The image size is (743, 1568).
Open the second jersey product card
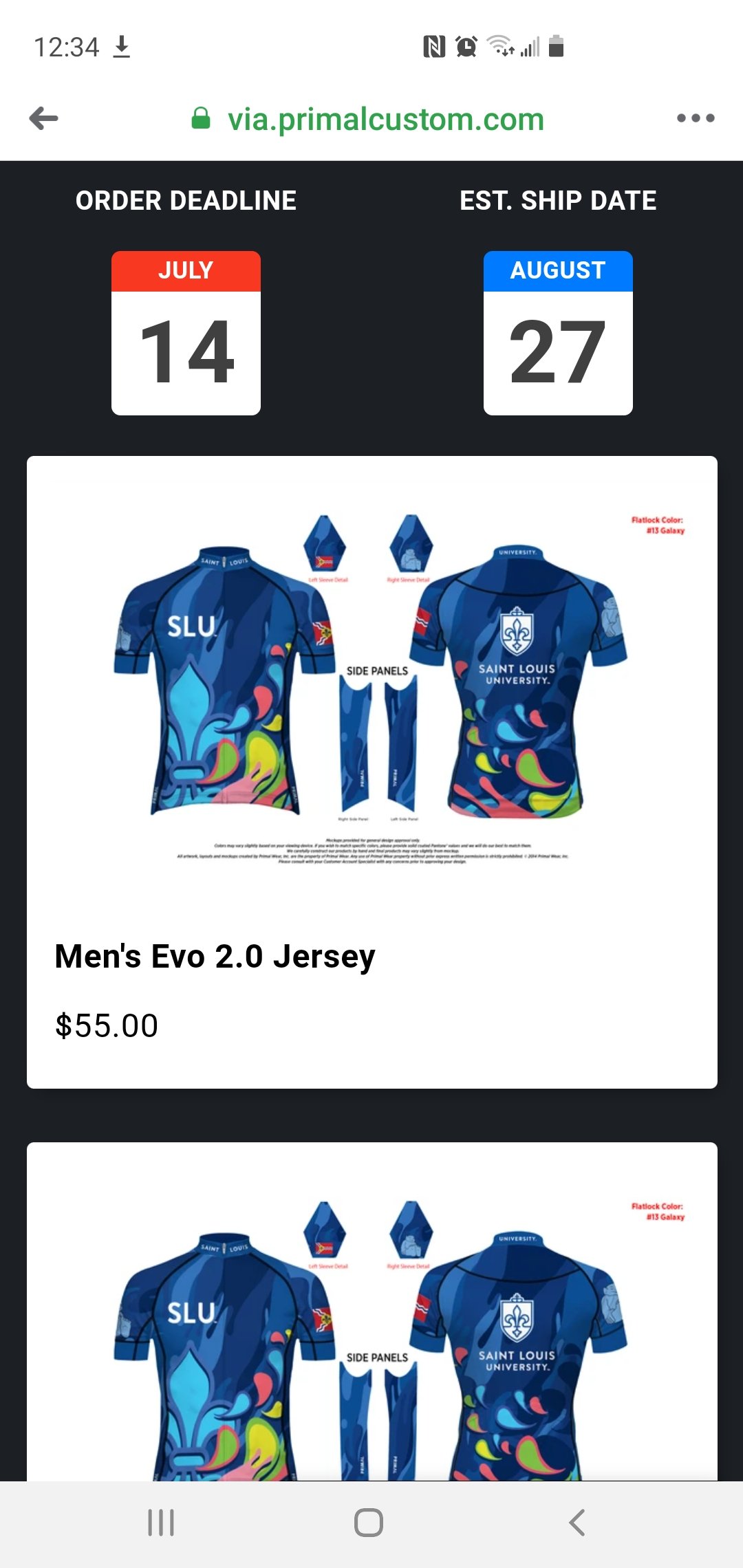pyautogui.click(x=372, y=1311)
